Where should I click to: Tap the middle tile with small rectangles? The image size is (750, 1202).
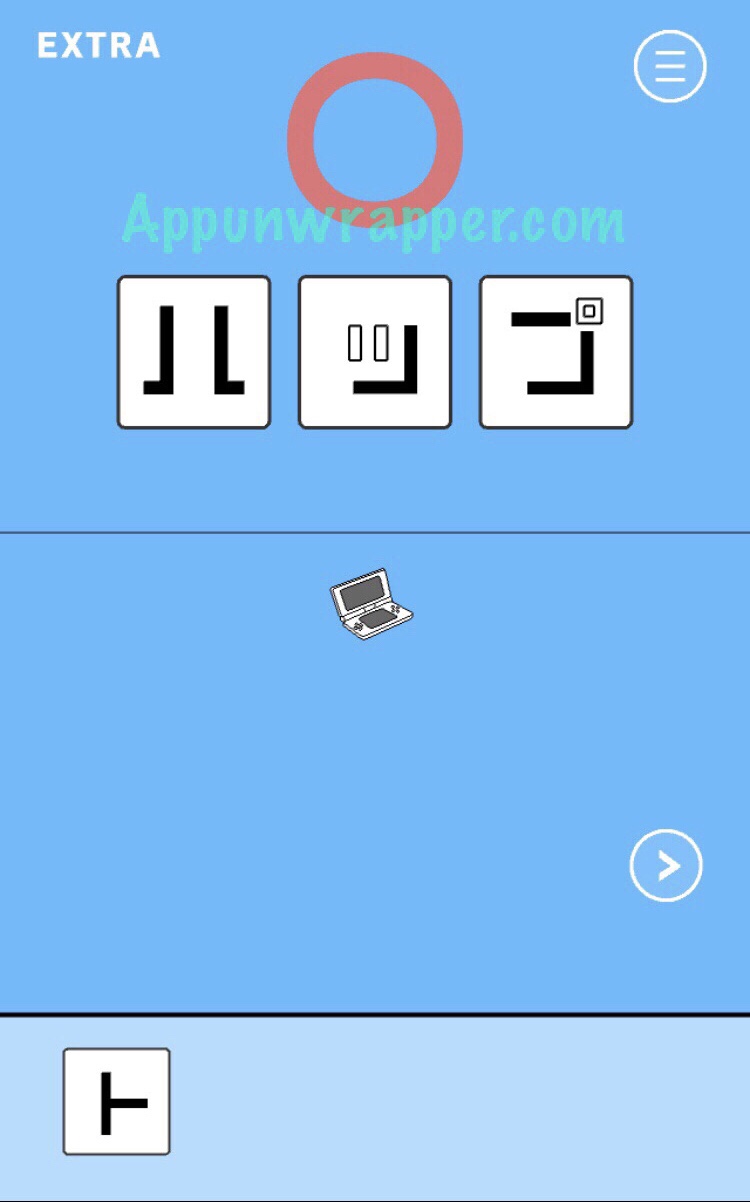tap(375, 352)
